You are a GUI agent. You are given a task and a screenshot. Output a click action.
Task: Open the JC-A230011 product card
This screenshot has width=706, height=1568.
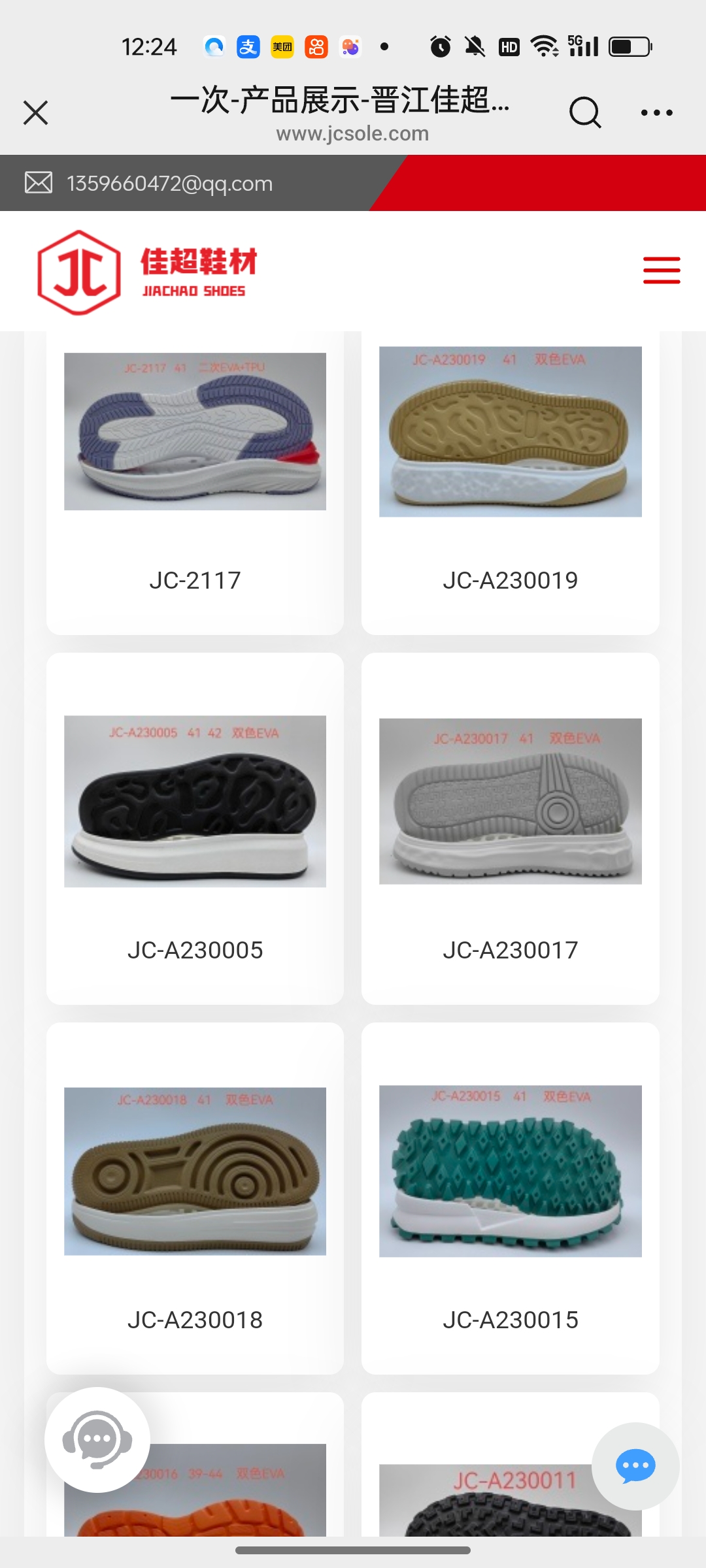click(x=484, y=1496)
